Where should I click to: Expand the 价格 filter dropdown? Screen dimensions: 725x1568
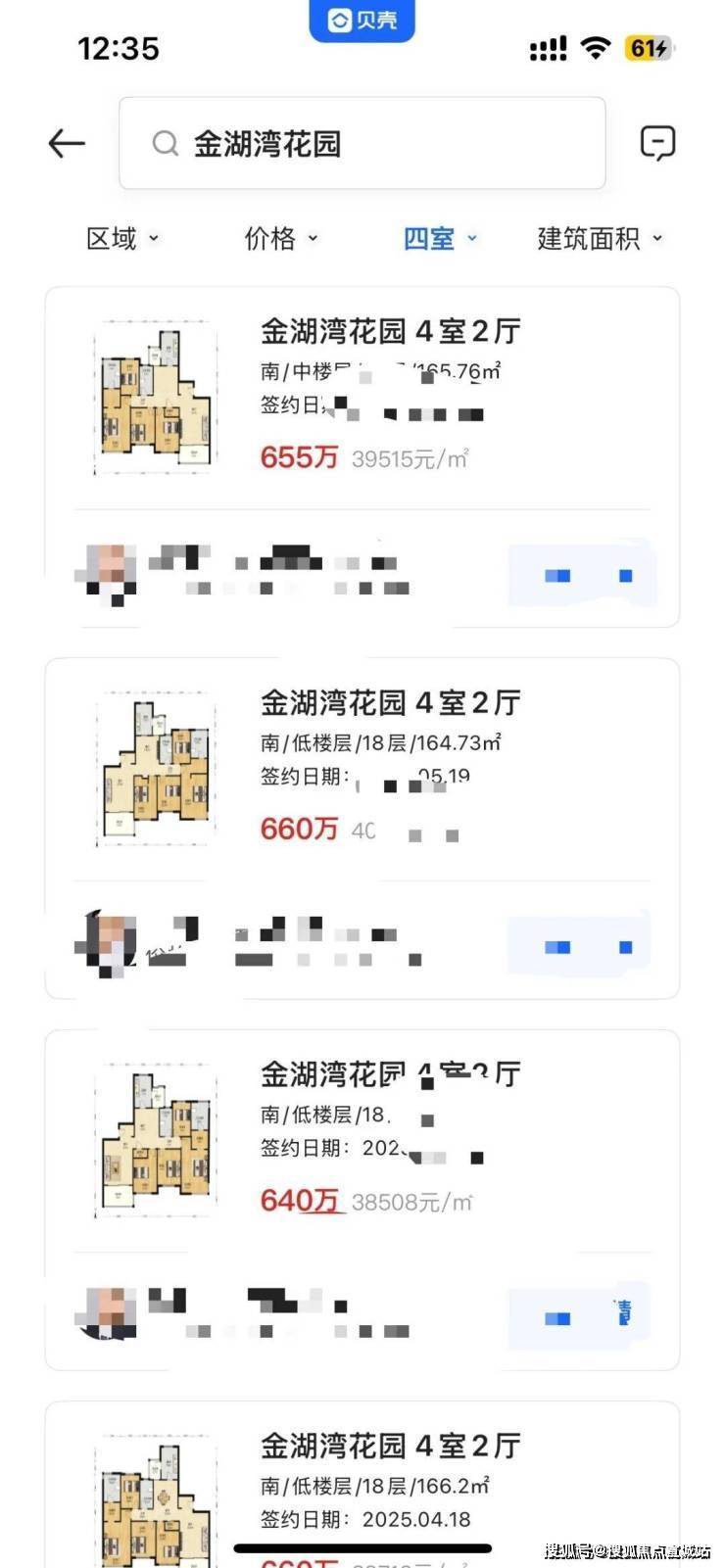tap(281, 238)
